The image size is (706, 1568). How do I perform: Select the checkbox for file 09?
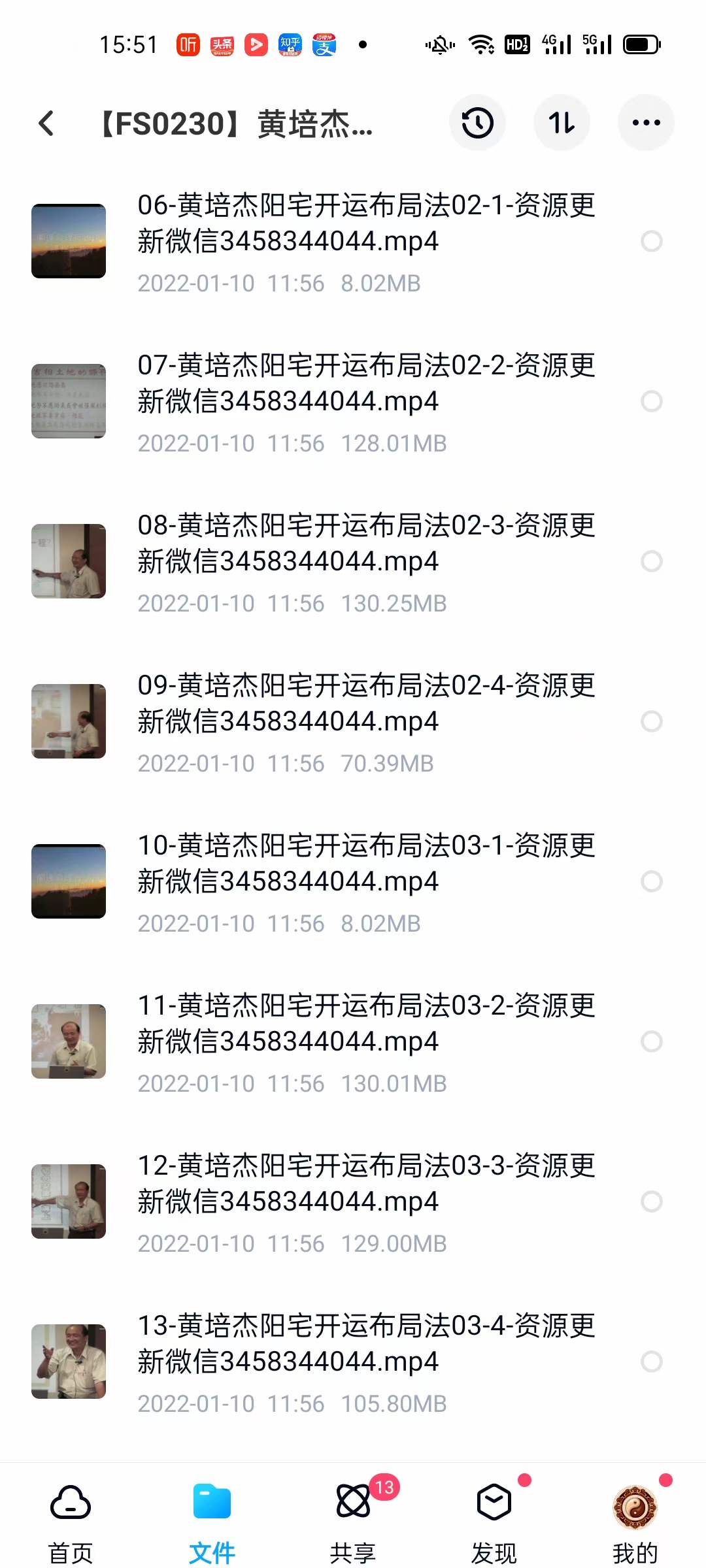(652, 722)
